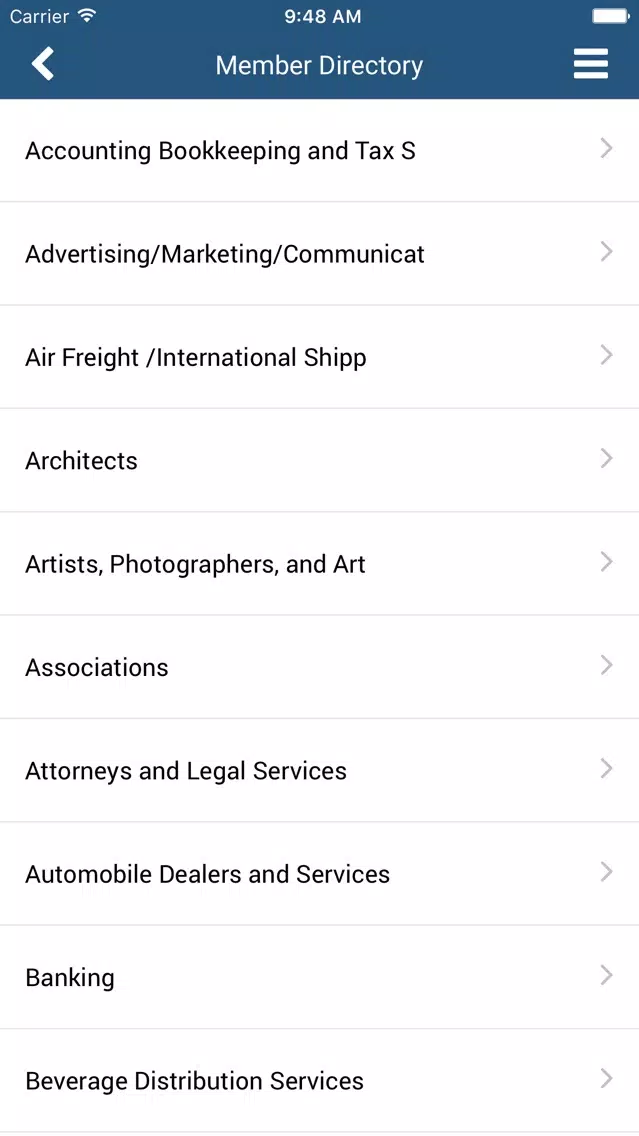
Task: Open Artists, Photographers, and Art
Action: pyautogui.click(x=320, y=564)
